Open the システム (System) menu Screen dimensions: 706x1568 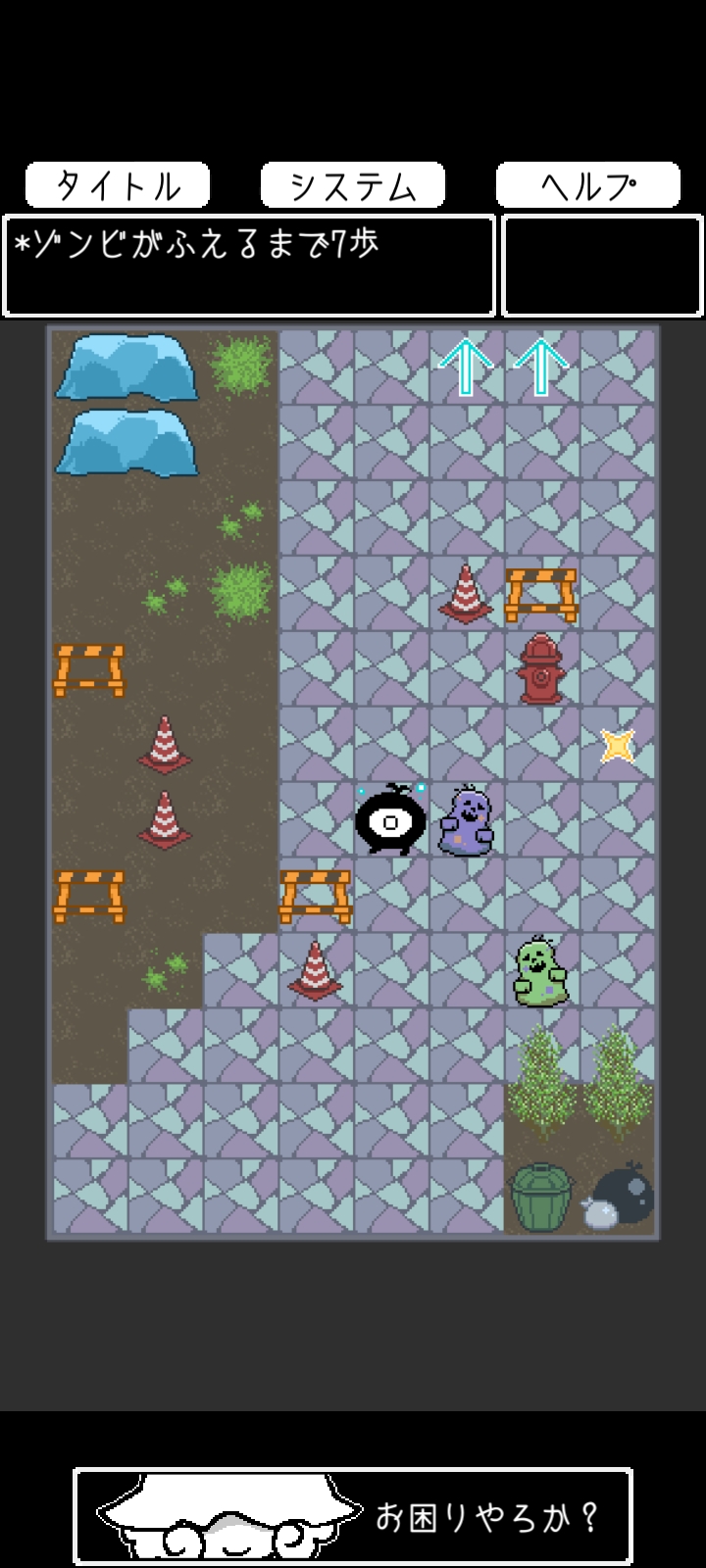click(x=353, y=185)
